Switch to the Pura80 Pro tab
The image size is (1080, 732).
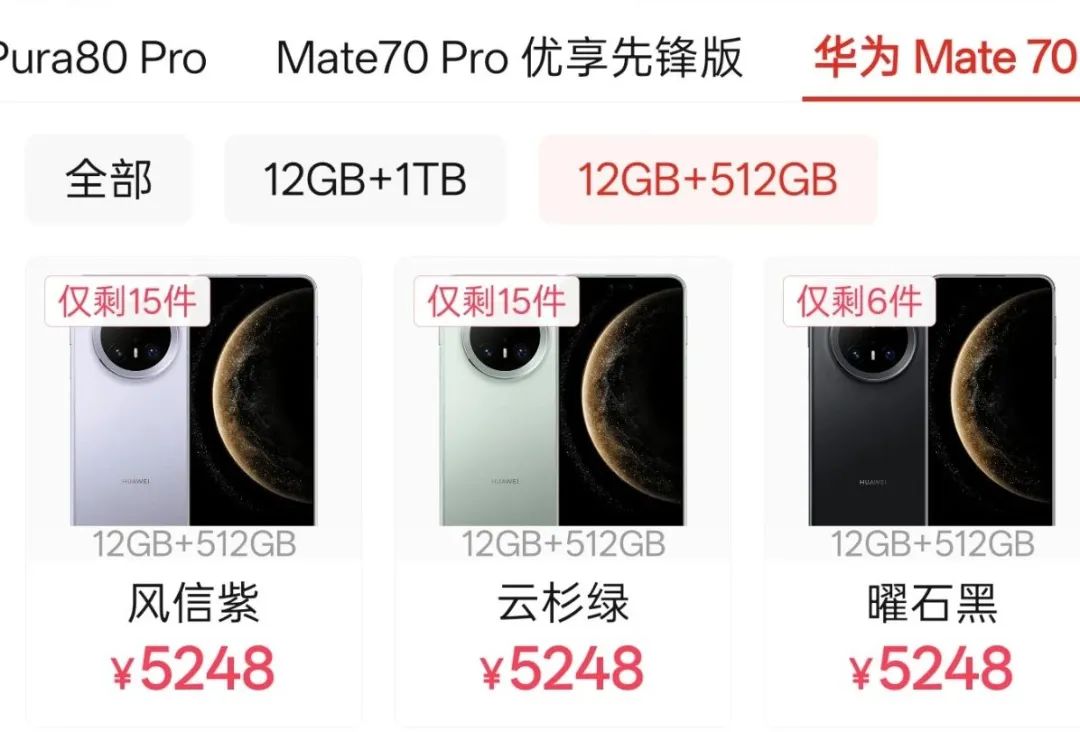100,58
